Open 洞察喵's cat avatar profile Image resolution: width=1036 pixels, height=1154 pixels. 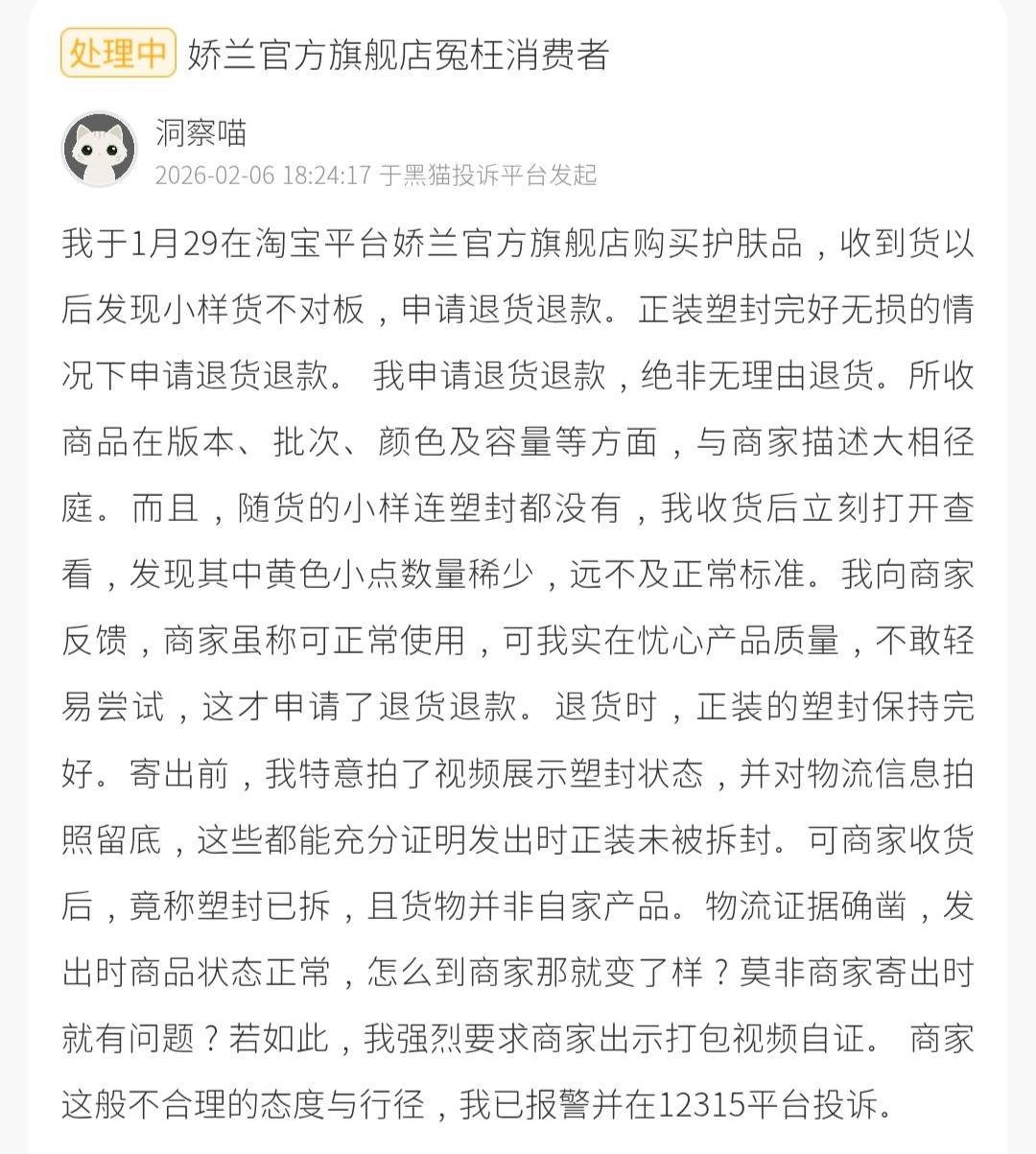[99, 149]
